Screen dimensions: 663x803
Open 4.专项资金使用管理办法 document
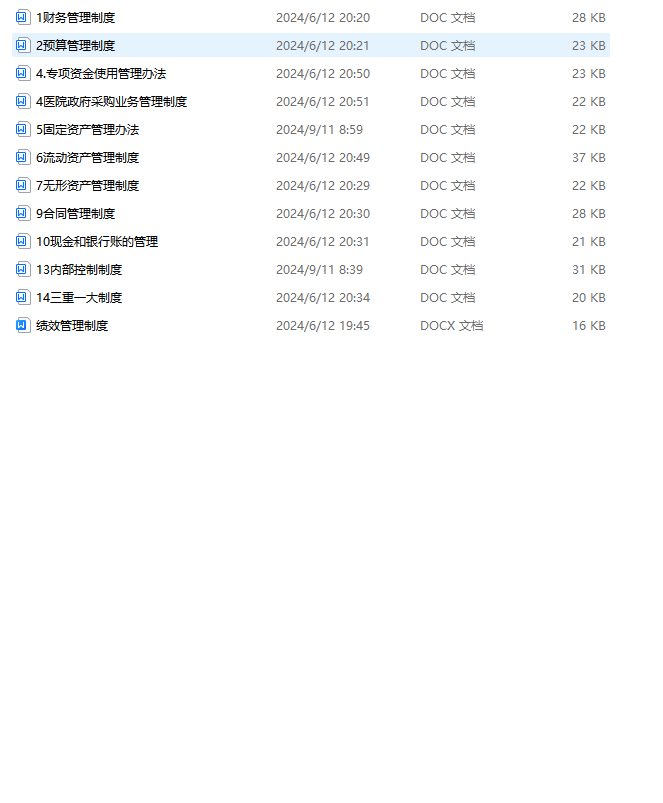click(x=100, y=74)
